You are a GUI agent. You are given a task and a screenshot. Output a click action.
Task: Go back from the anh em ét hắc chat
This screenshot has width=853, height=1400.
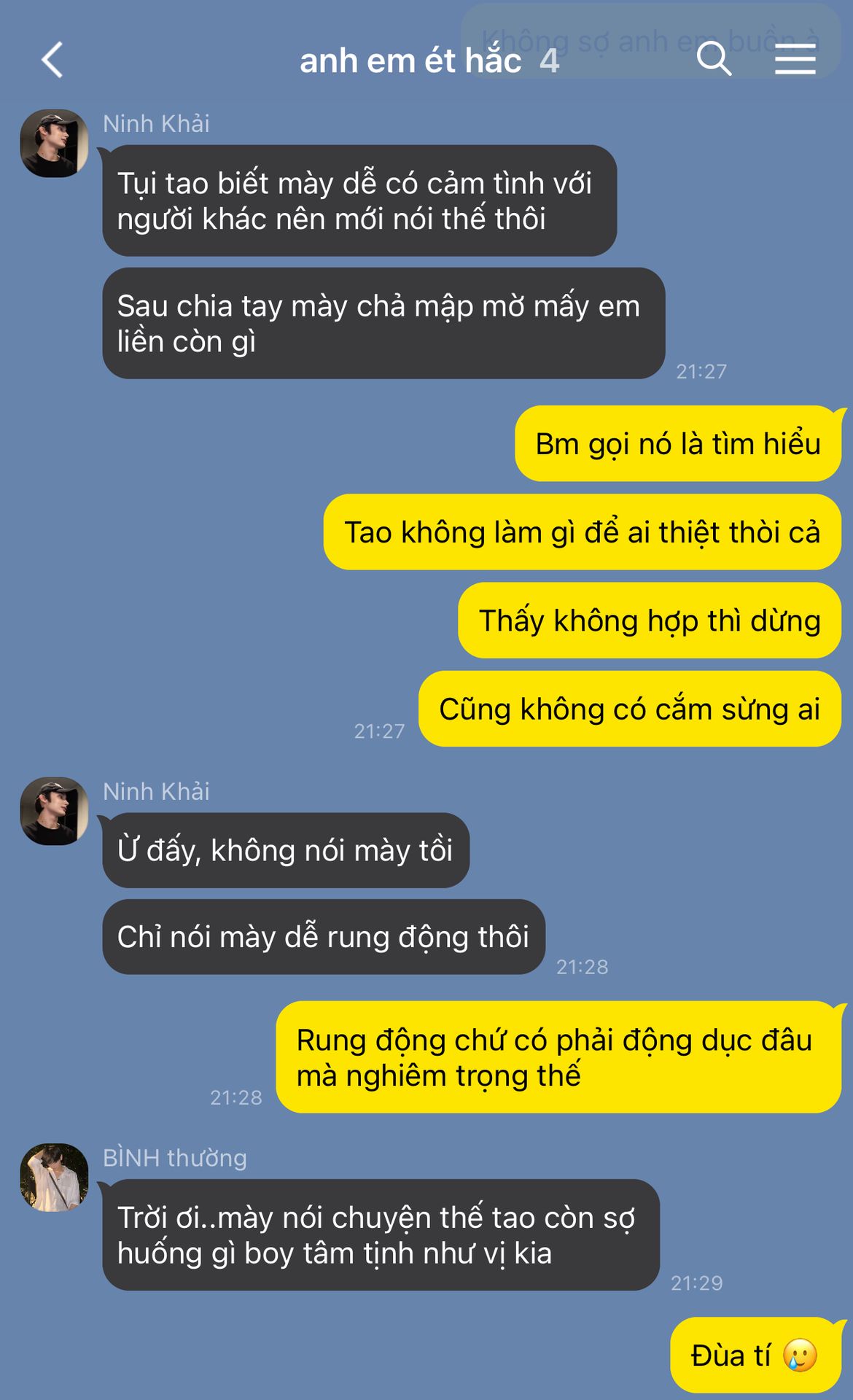52,60
